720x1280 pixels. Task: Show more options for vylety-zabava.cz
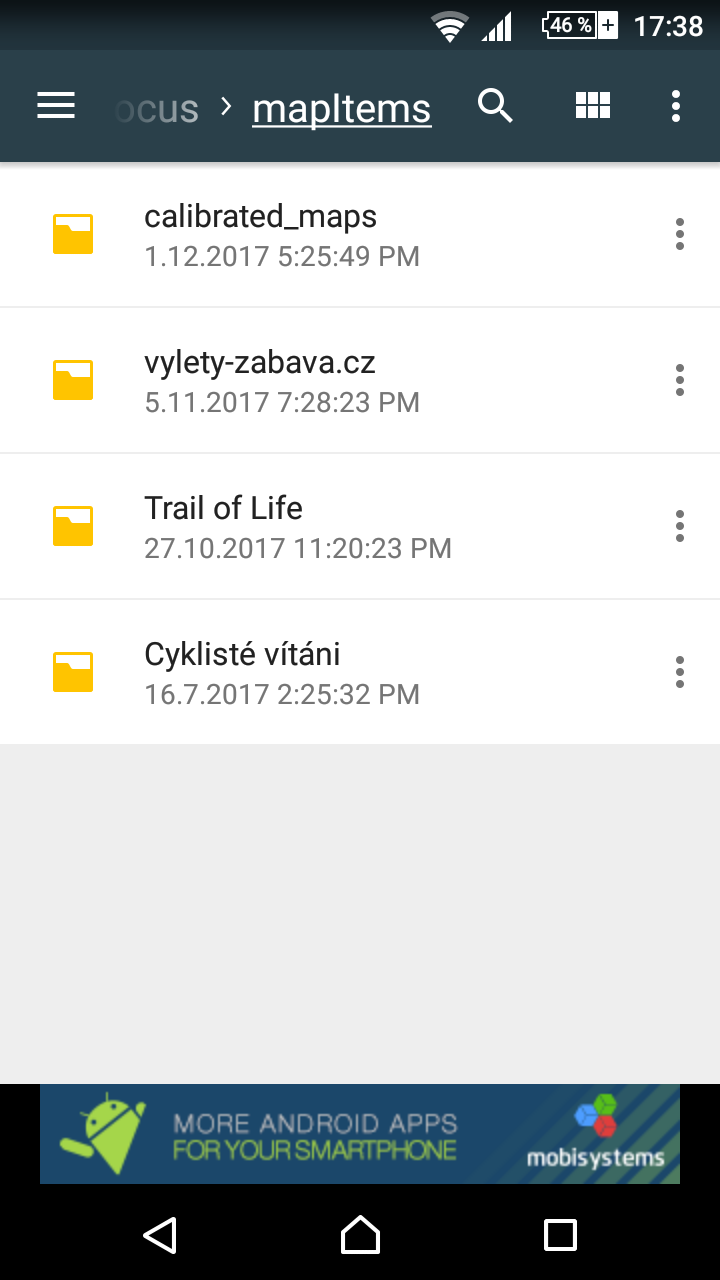pyautogui.click(x=680, y=380)
